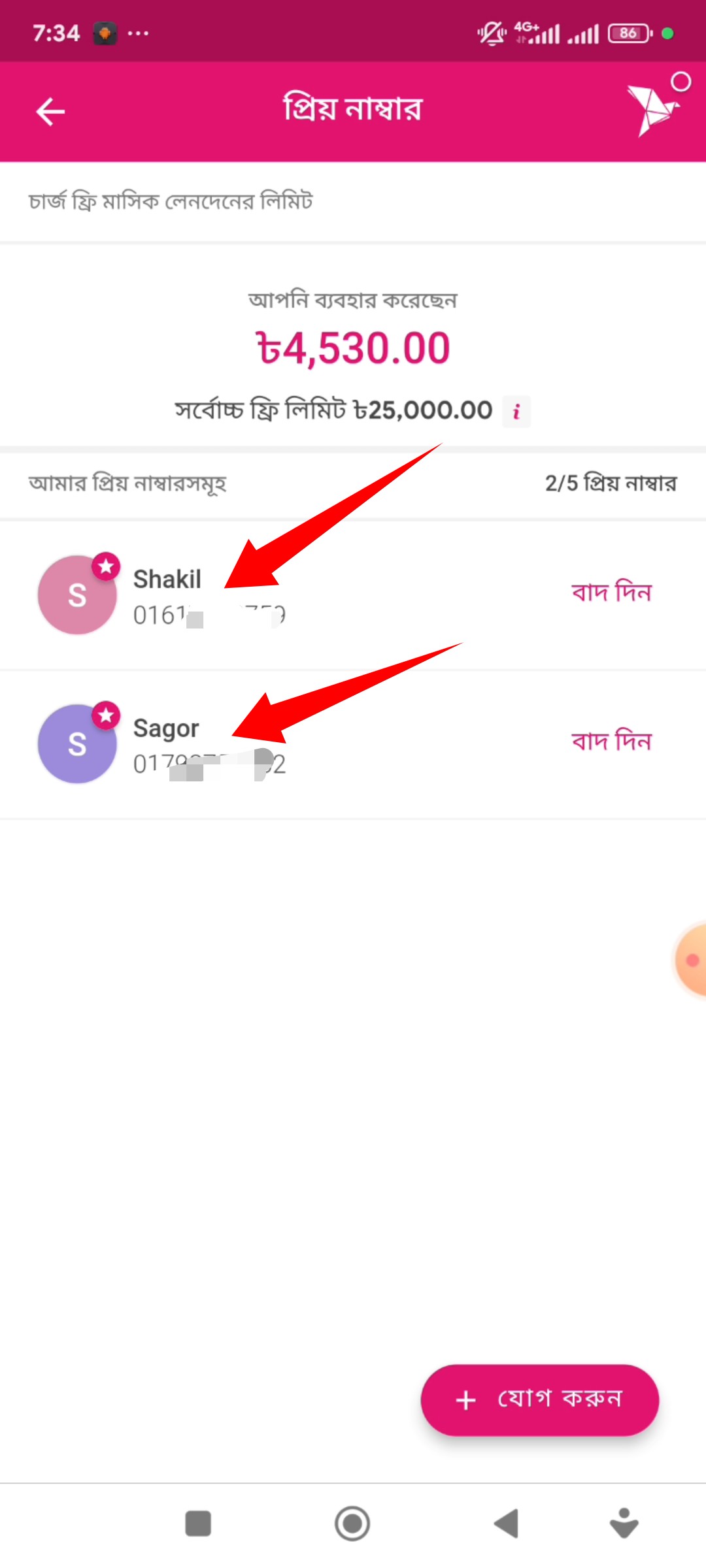Tap the floating assistant bubble
The image size is (706, 1568).
tap(692, 959)
